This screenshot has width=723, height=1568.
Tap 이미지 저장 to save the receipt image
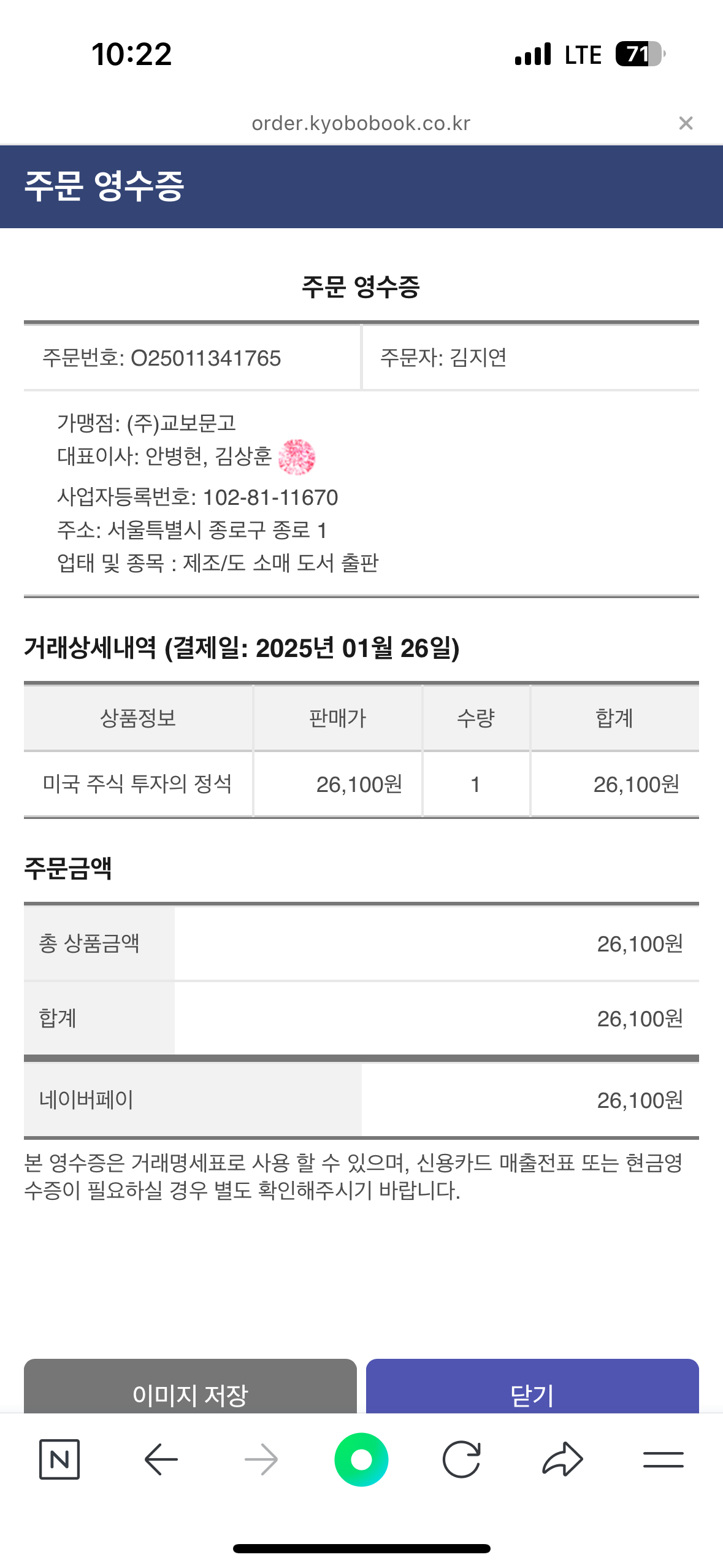pyautogui.click(x=190, y=1386)
